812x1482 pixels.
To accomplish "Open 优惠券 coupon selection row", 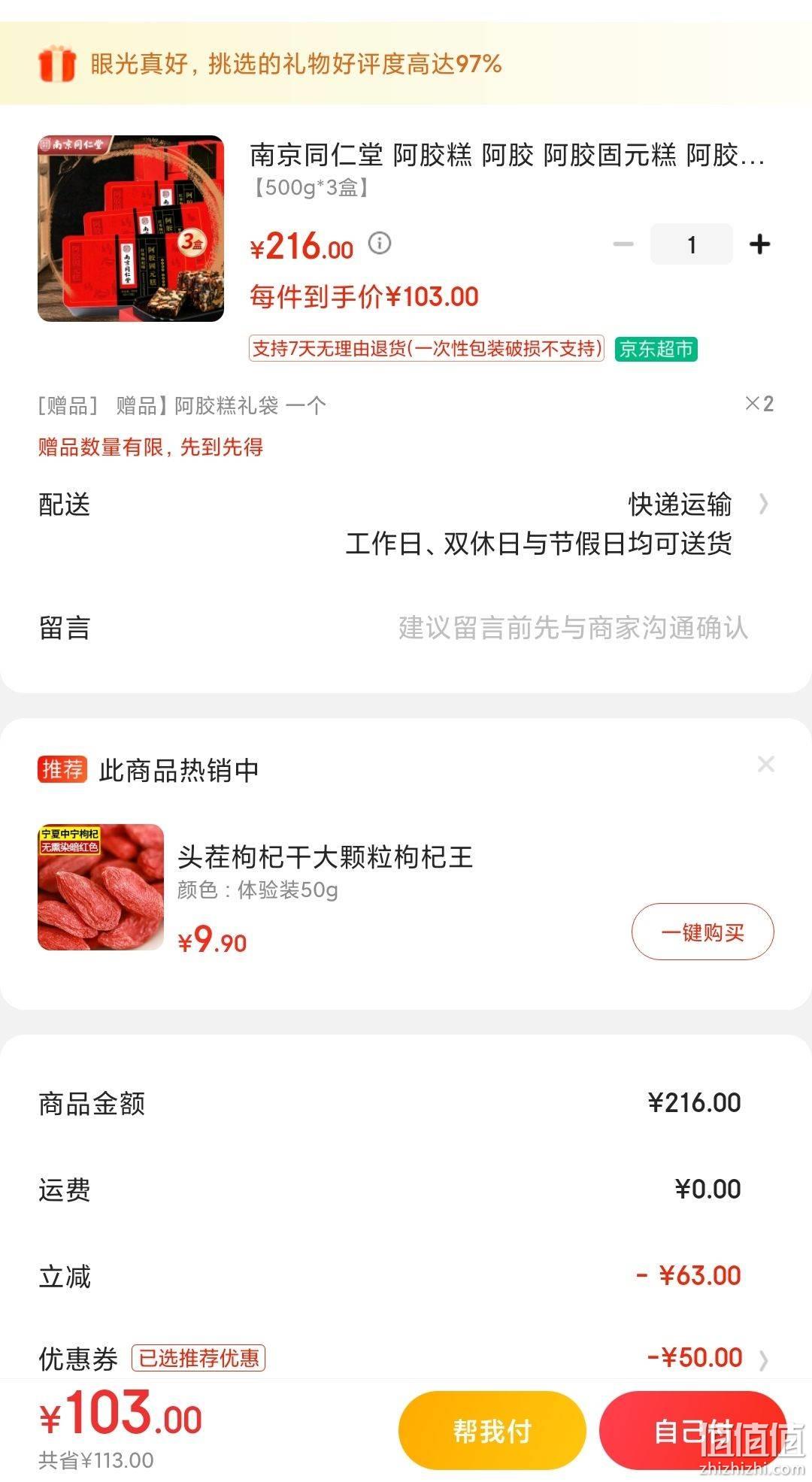I will tap(406, 1358).
